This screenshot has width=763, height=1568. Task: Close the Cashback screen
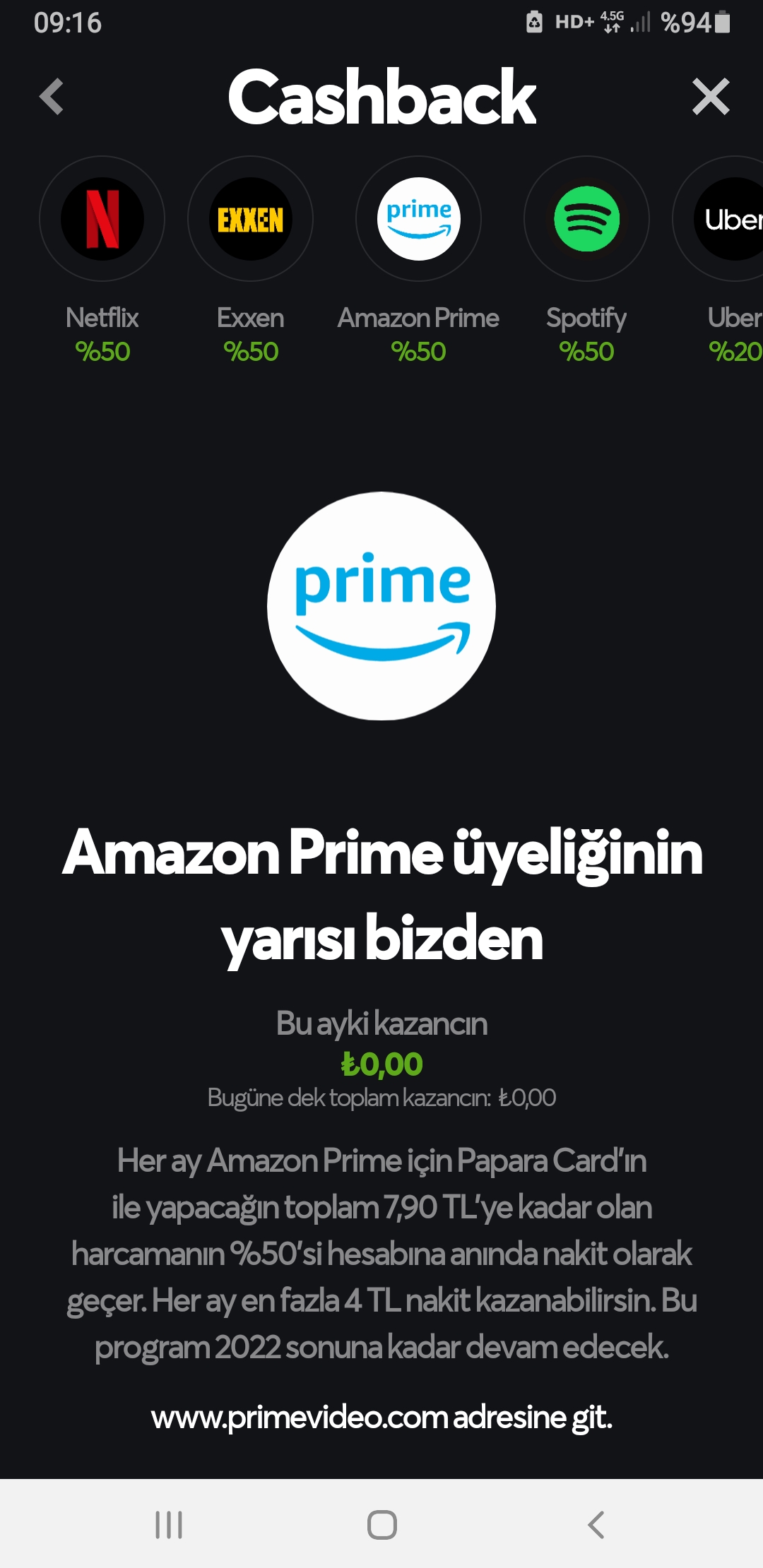click(711, 97)
